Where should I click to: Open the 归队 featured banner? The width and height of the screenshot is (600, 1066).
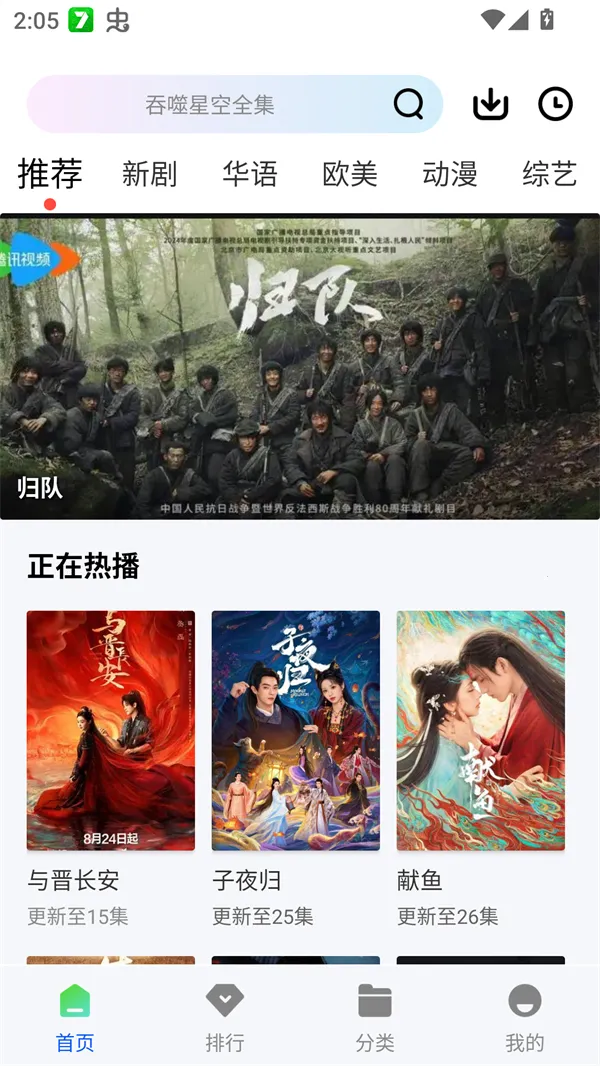click(x=300, y=367)
